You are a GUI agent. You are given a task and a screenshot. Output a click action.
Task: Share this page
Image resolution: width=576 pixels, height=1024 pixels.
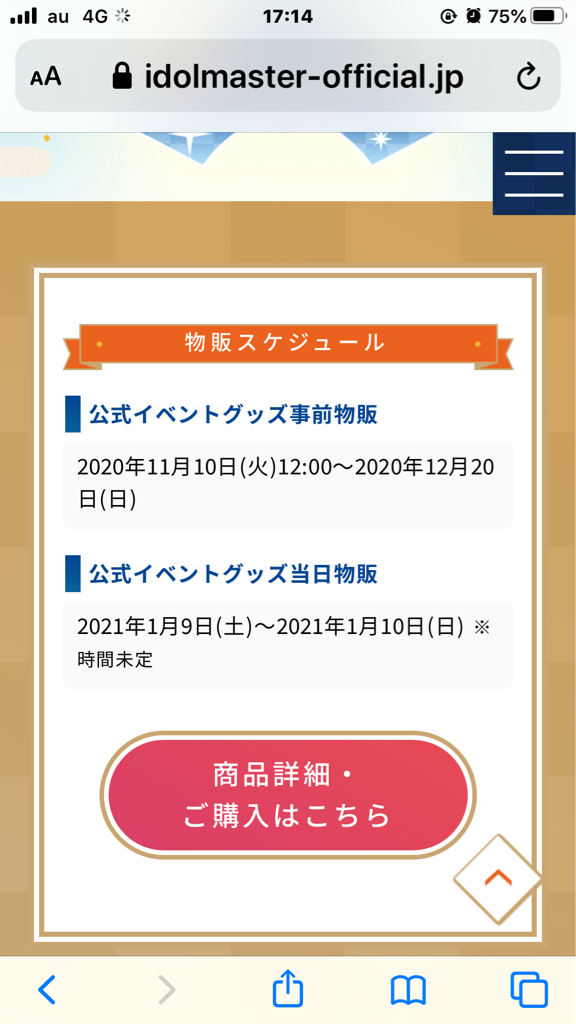(288, 989)
